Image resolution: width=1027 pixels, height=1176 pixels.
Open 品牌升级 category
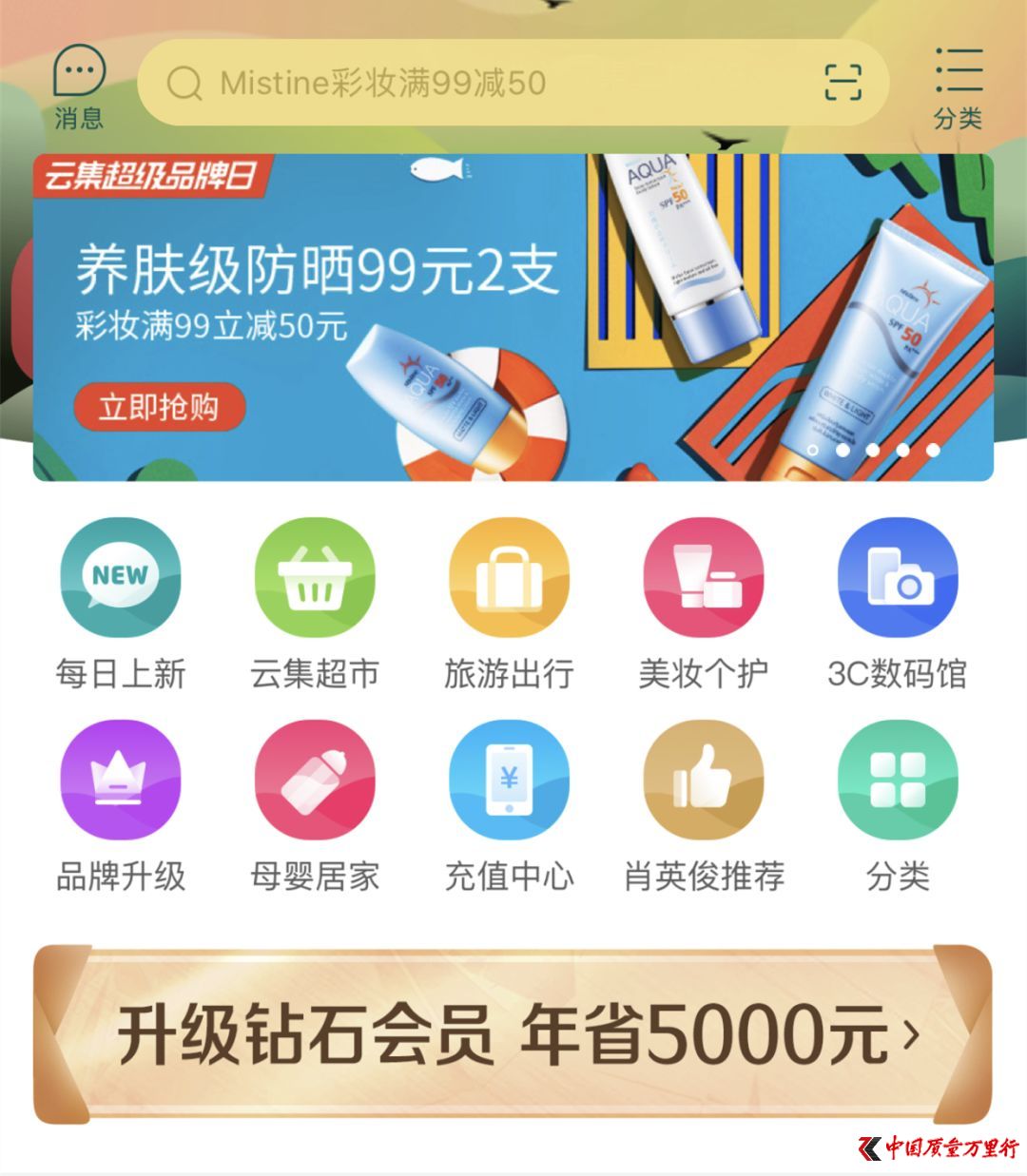pos(120,804)
